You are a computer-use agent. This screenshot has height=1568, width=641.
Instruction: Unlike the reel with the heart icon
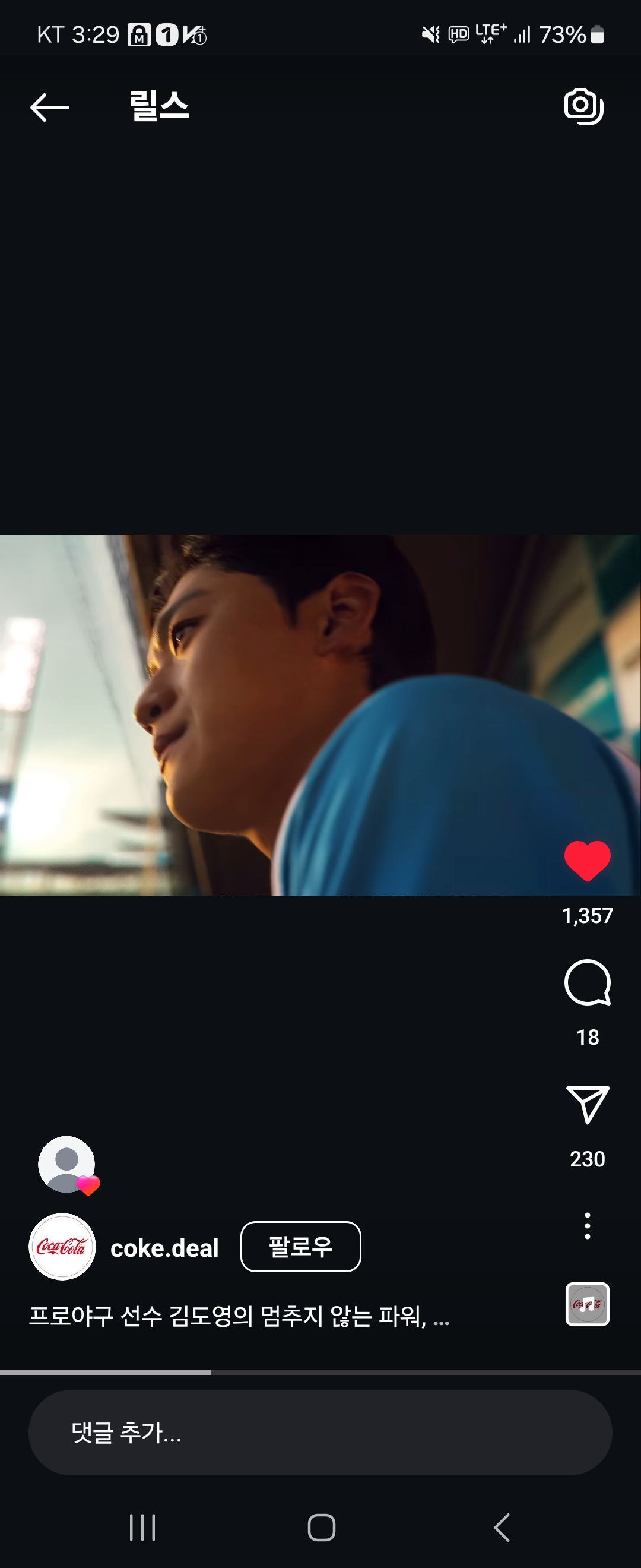coord(587,860)
